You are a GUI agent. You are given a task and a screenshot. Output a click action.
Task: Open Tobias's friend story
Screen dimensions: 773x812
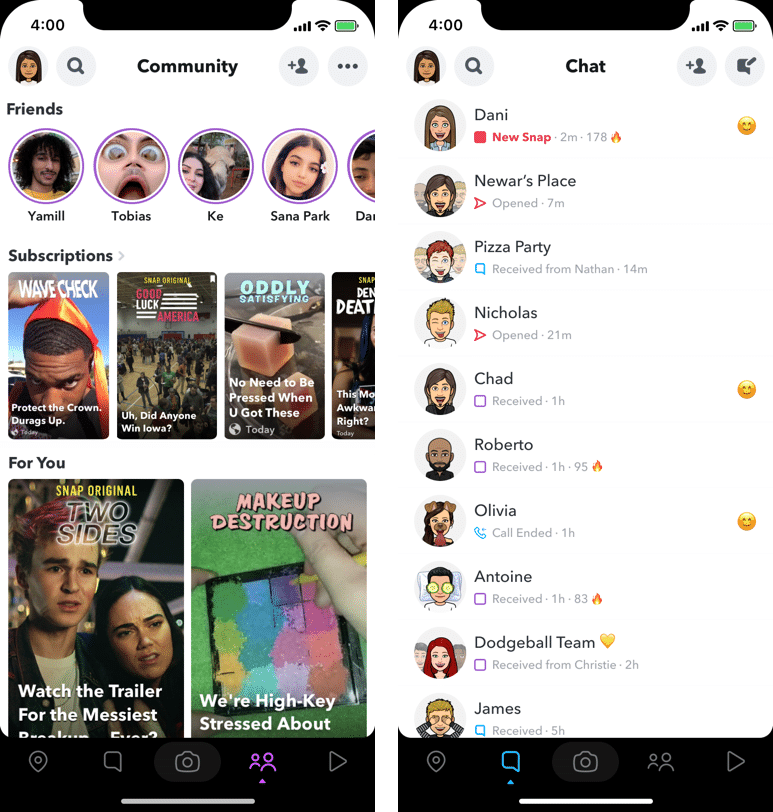131,166
